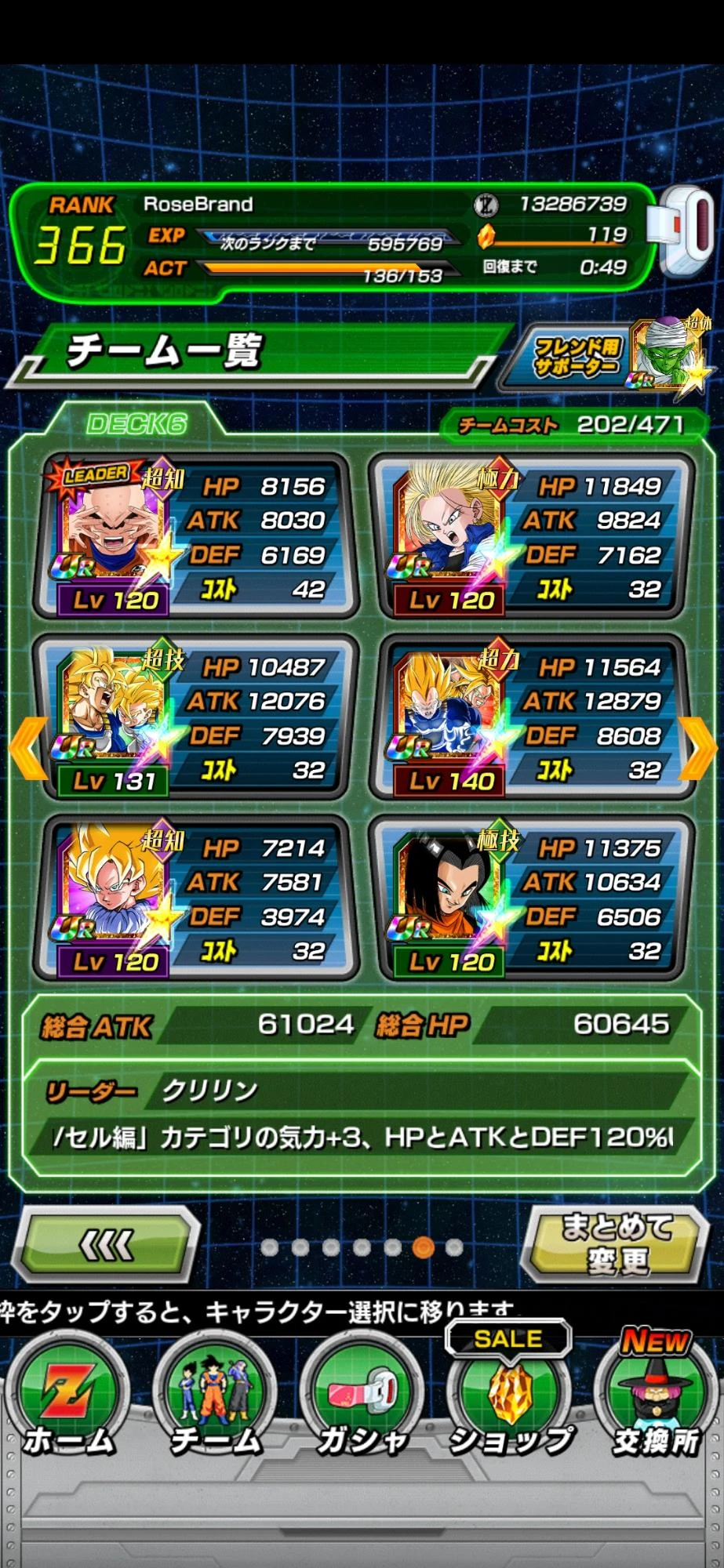Open まとめて変更 bulk change button

tap(616, 1243)
